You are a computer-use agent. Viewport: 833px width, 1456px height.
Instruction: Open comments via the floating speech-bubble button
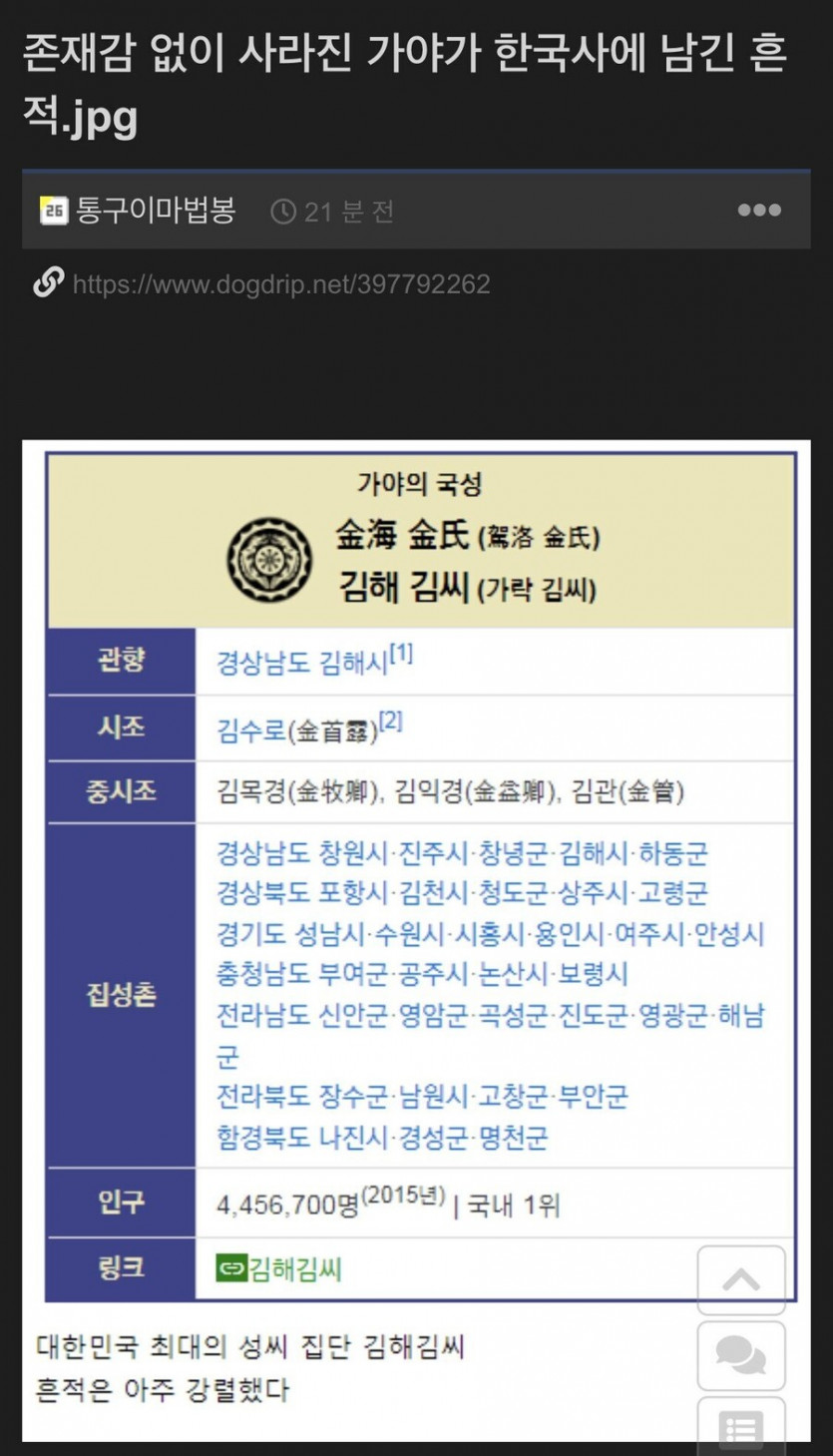(741, 1355)
